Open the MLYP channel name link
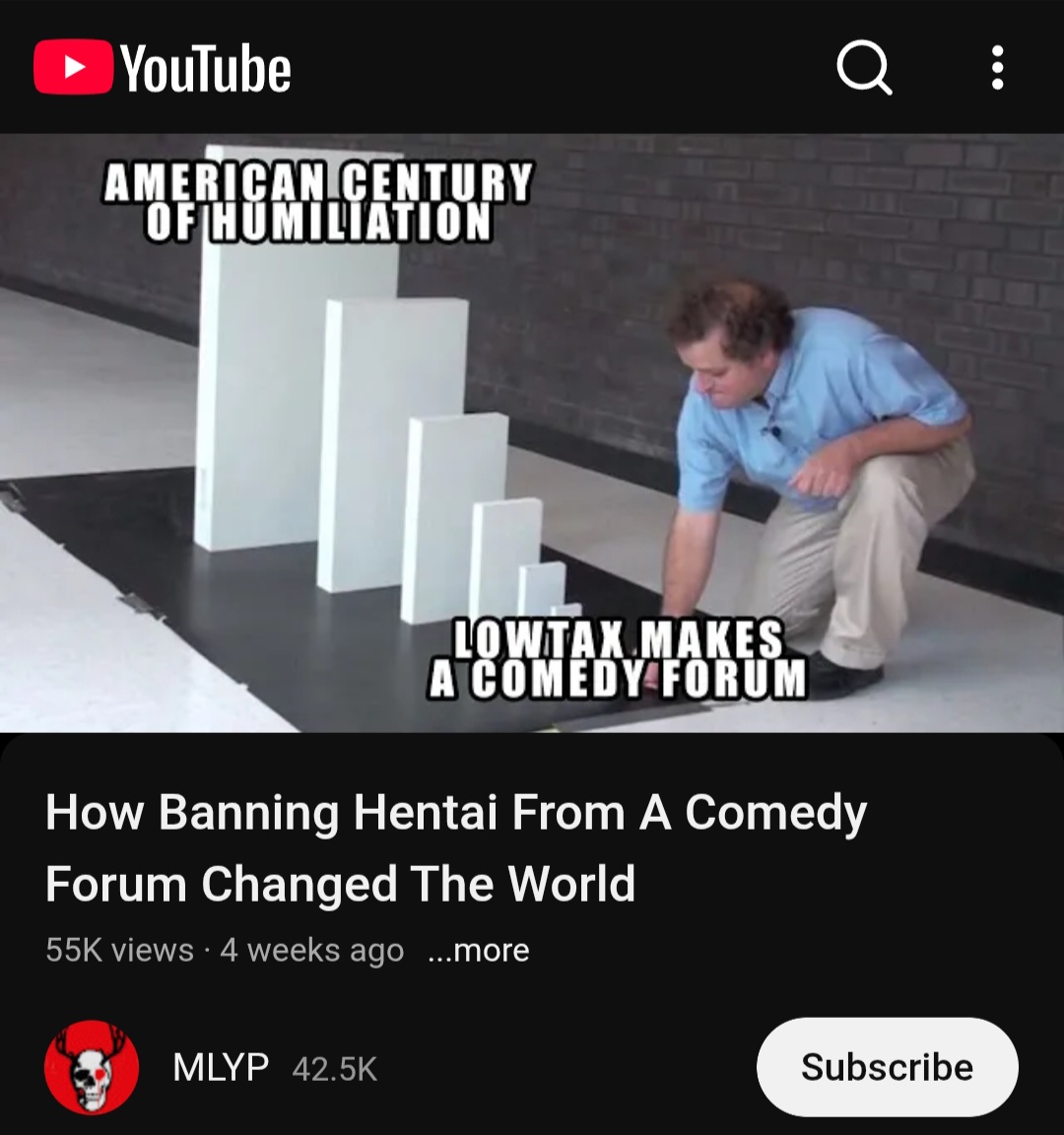 221,1067
